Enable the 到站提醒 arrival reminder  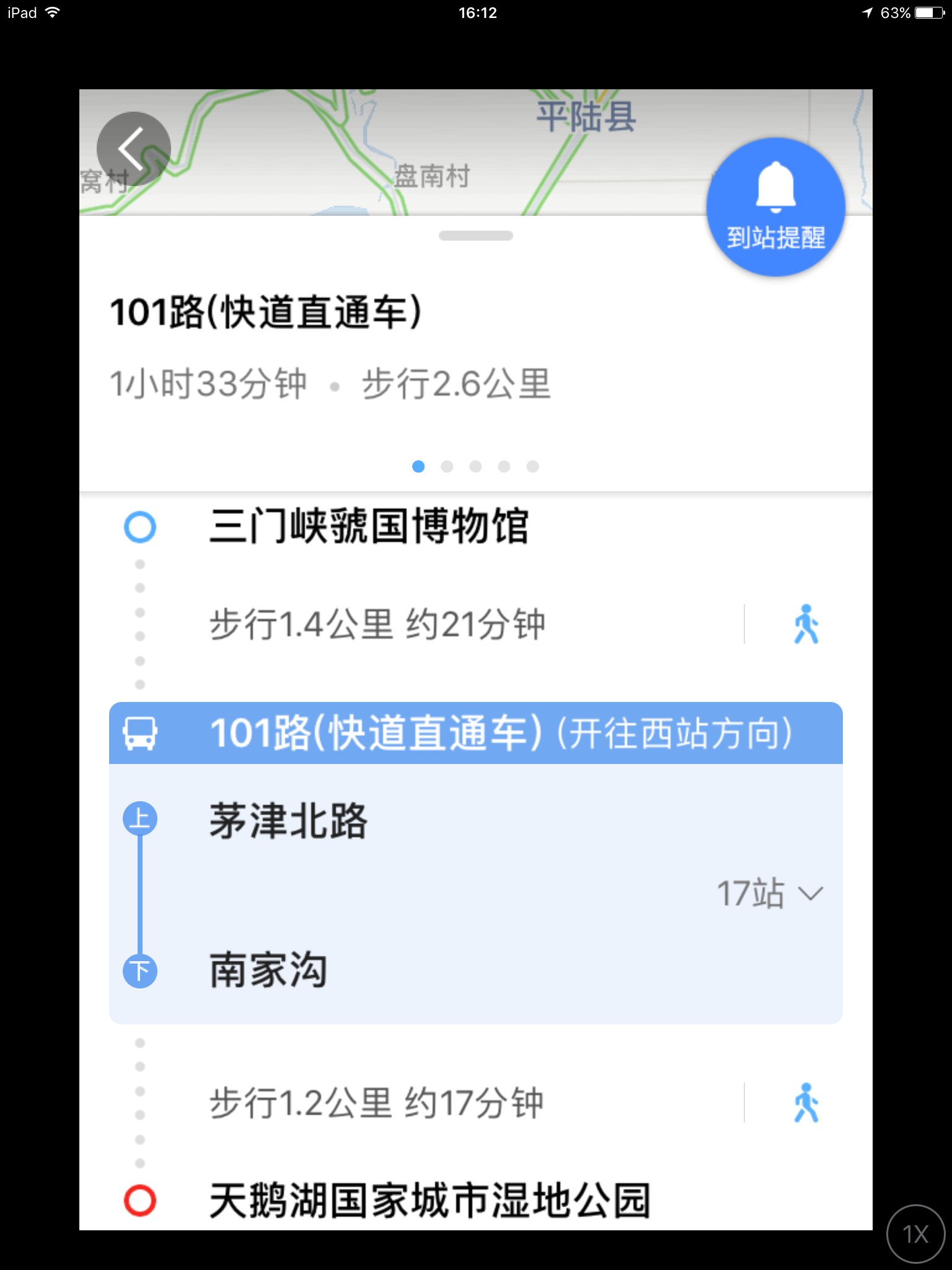click(x=775, y=207)
